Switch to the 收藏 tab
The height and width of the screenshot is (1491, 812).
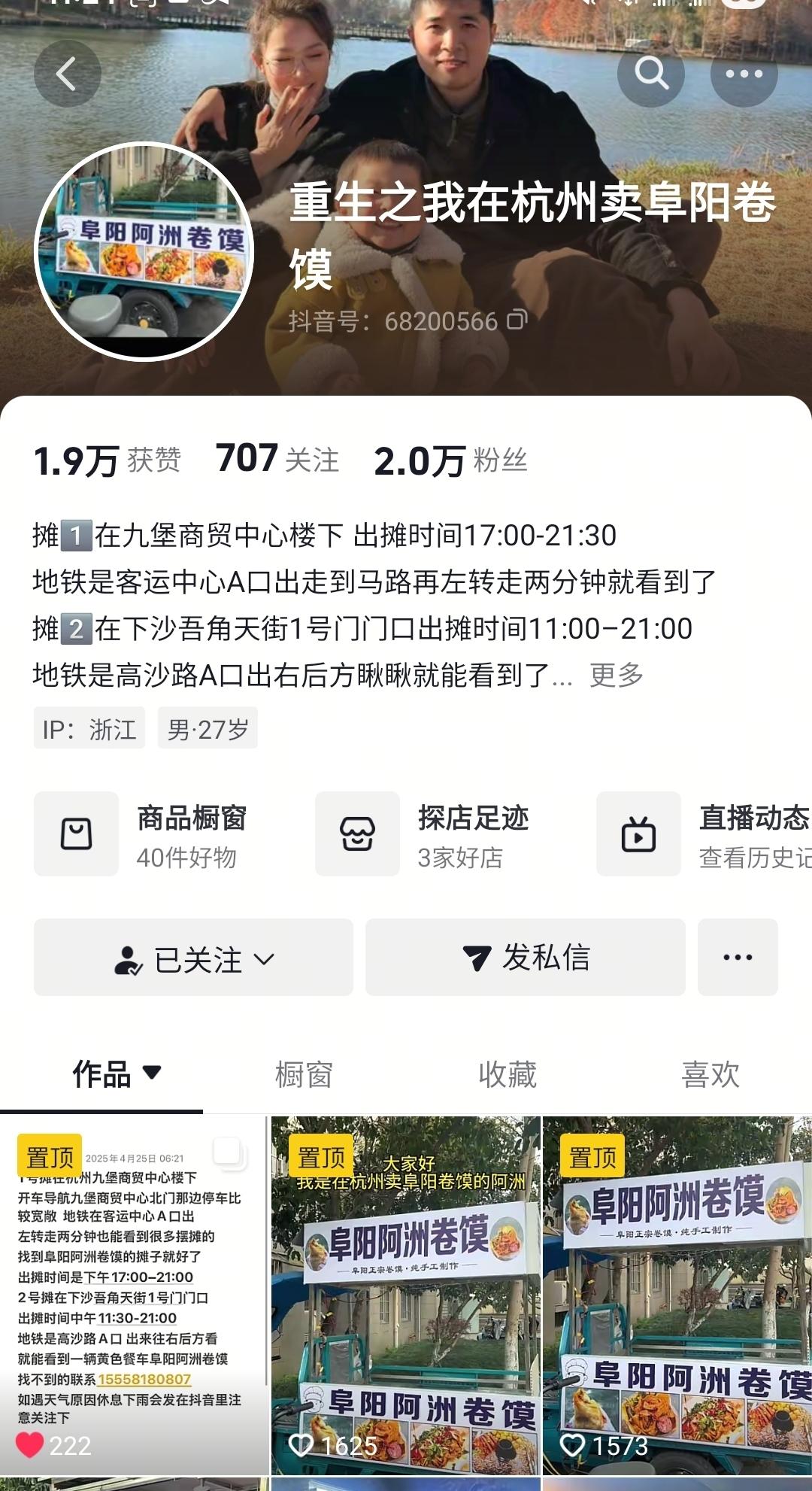point(507,1074)
